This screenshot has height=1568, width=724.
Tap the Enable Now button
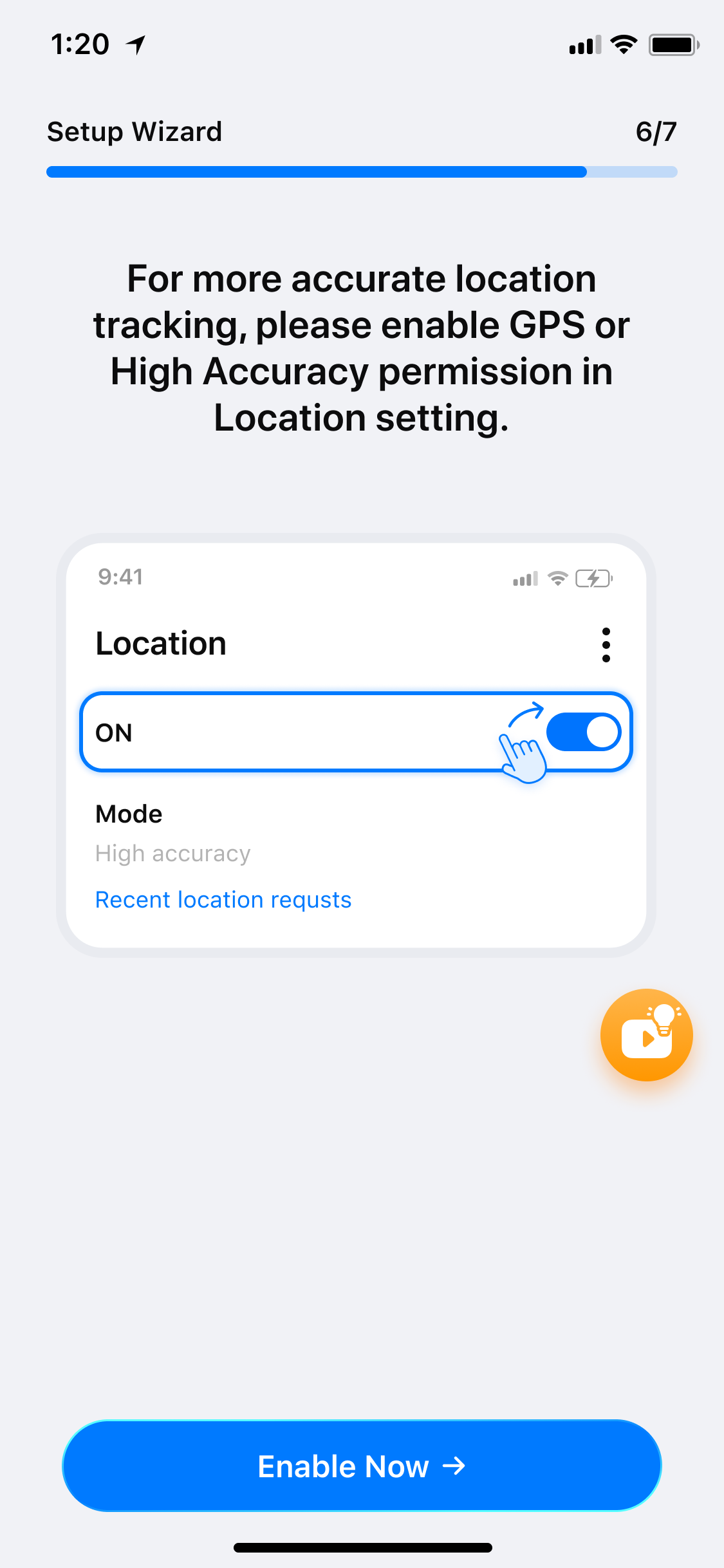pyautogui.click(x=362, y=1466)
